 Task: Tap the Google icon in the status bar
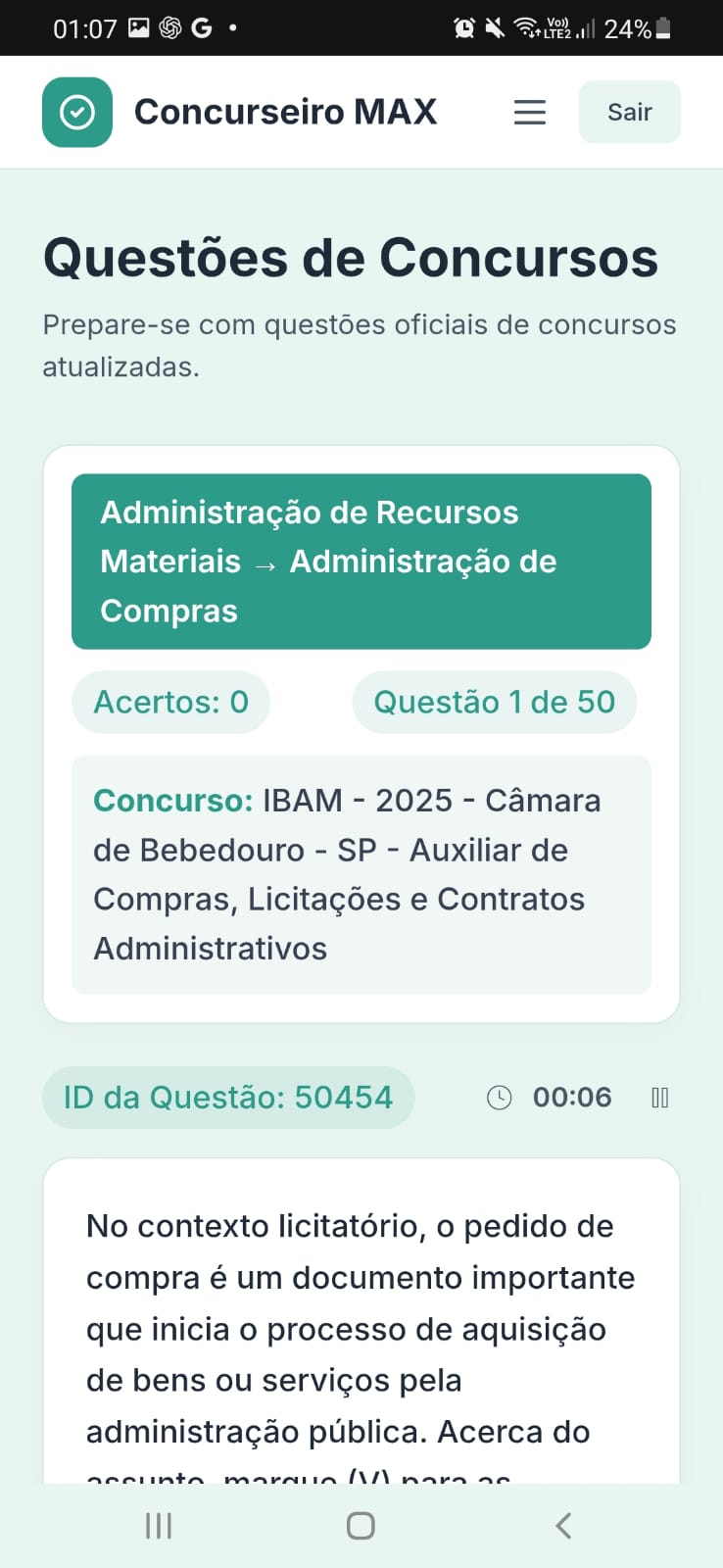coord(201,26)
